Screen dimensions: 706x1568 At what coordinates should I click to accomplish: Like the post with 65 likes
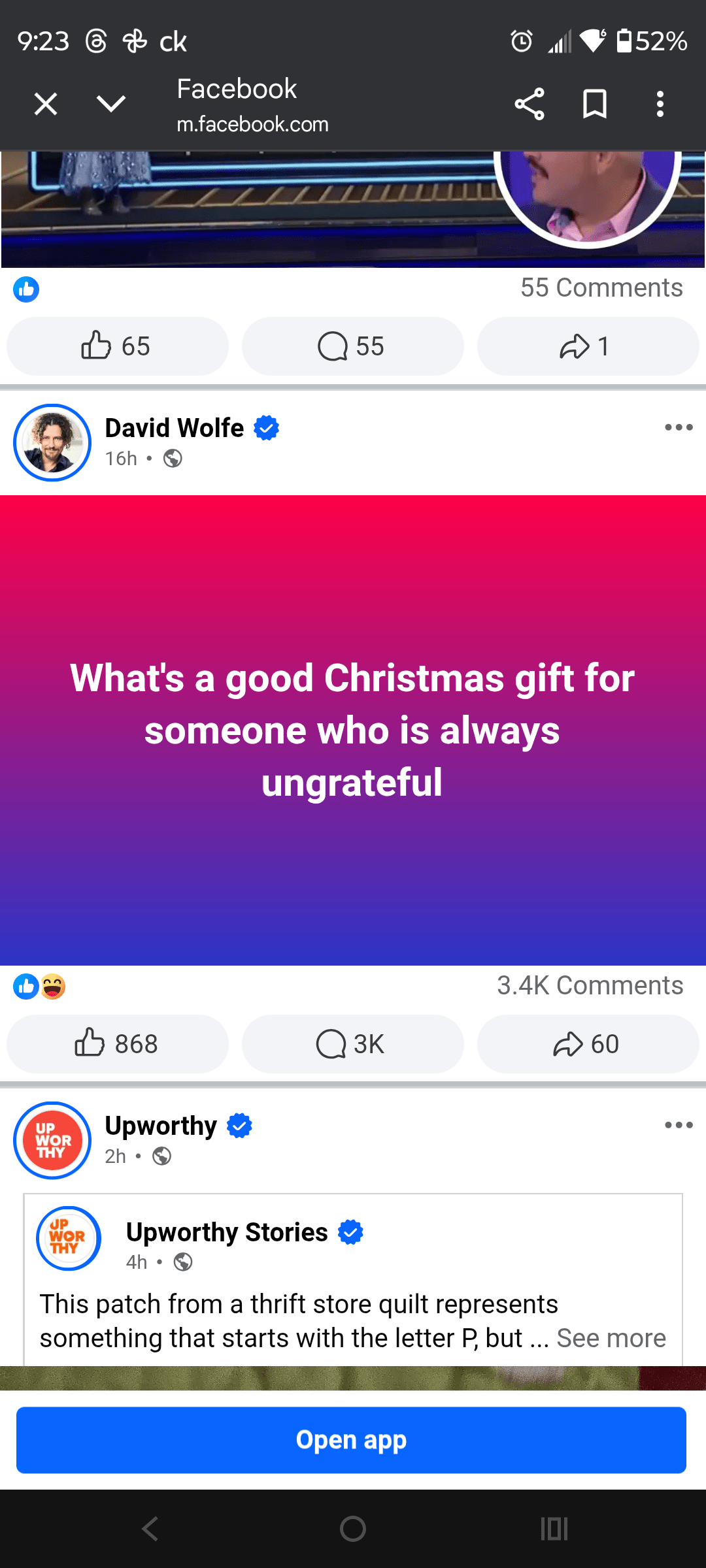point(117,346)
